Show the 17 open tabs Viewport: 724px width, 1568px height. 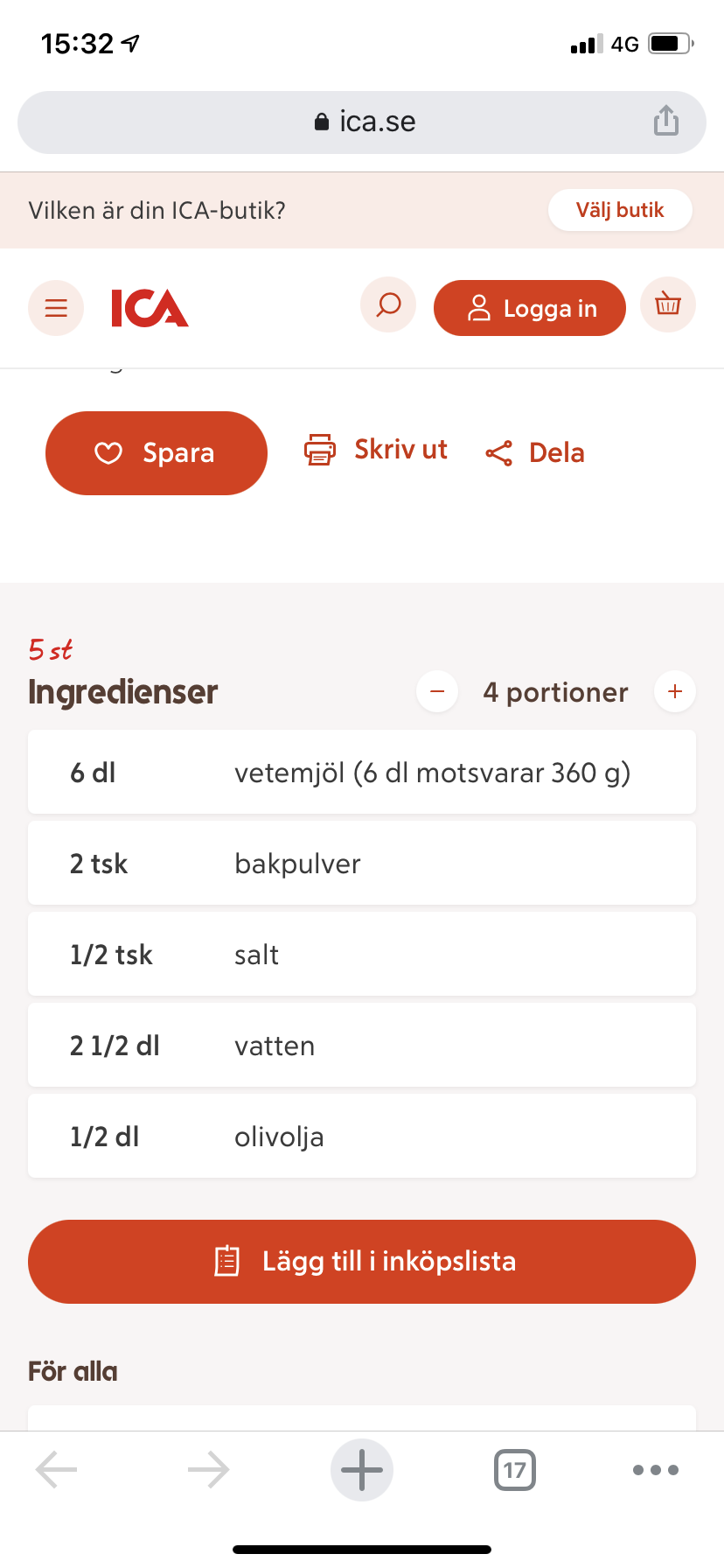coord(515,1470)
